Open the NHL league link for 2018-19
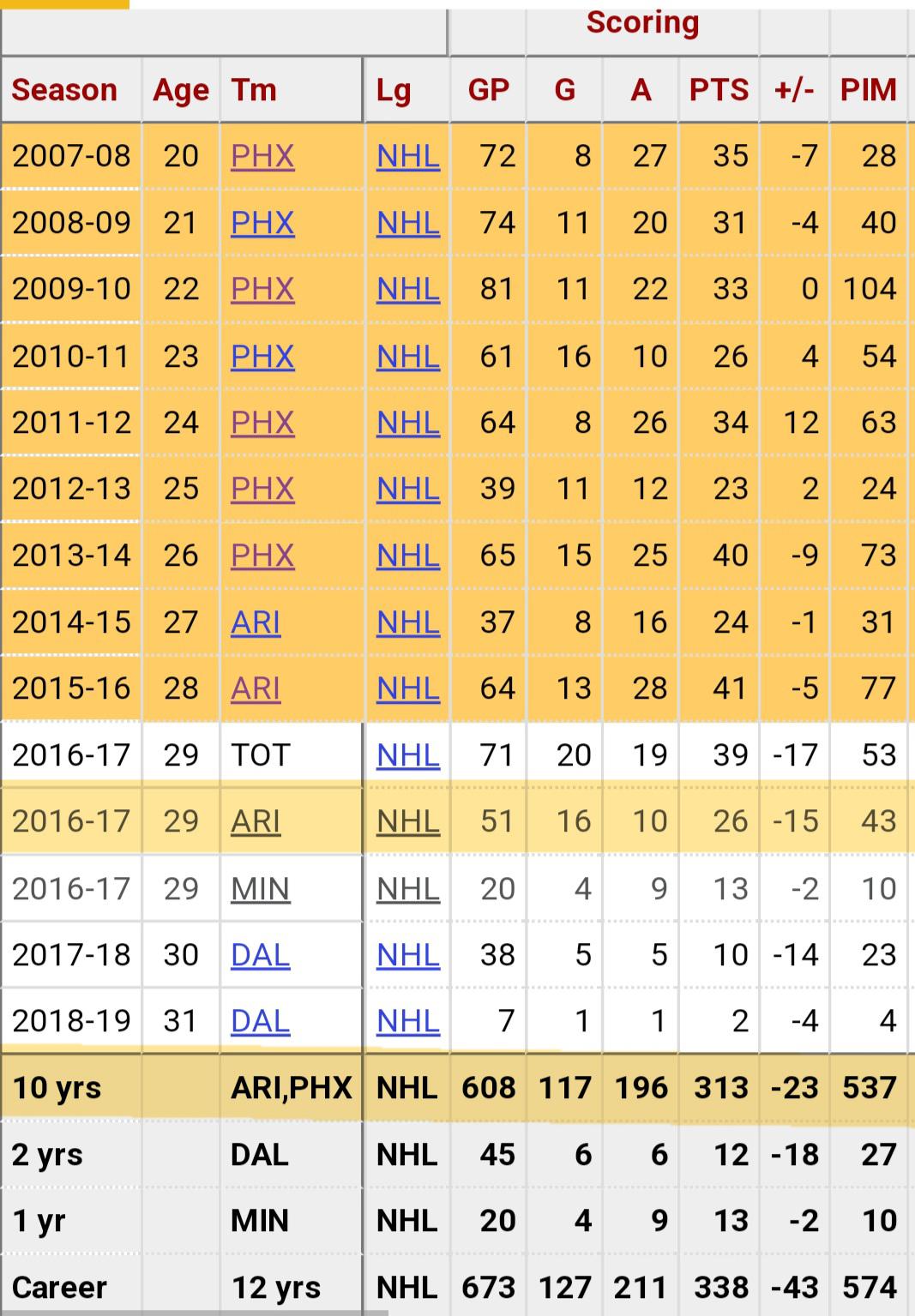The width and height of the screenshot is (915, 1316). 408,1021
